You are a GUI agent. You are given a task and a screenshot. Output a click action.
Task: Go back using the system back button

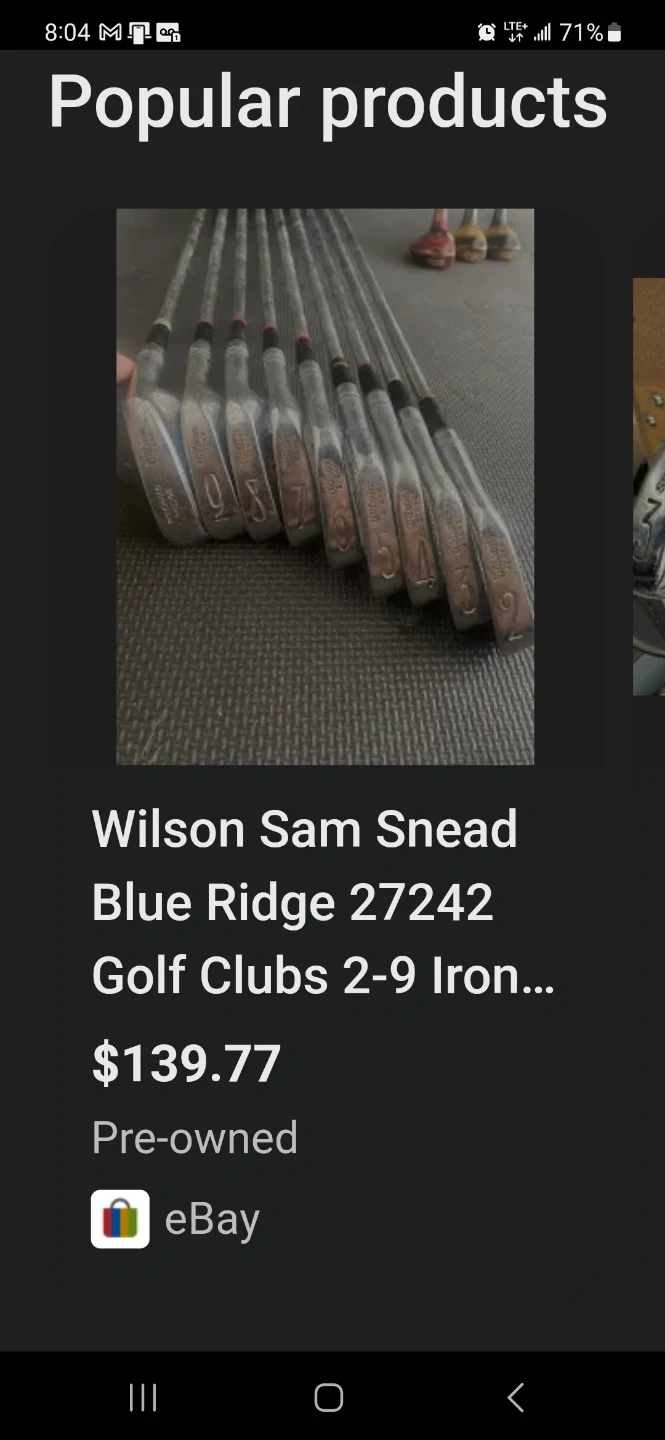[x=515, y=1397]
